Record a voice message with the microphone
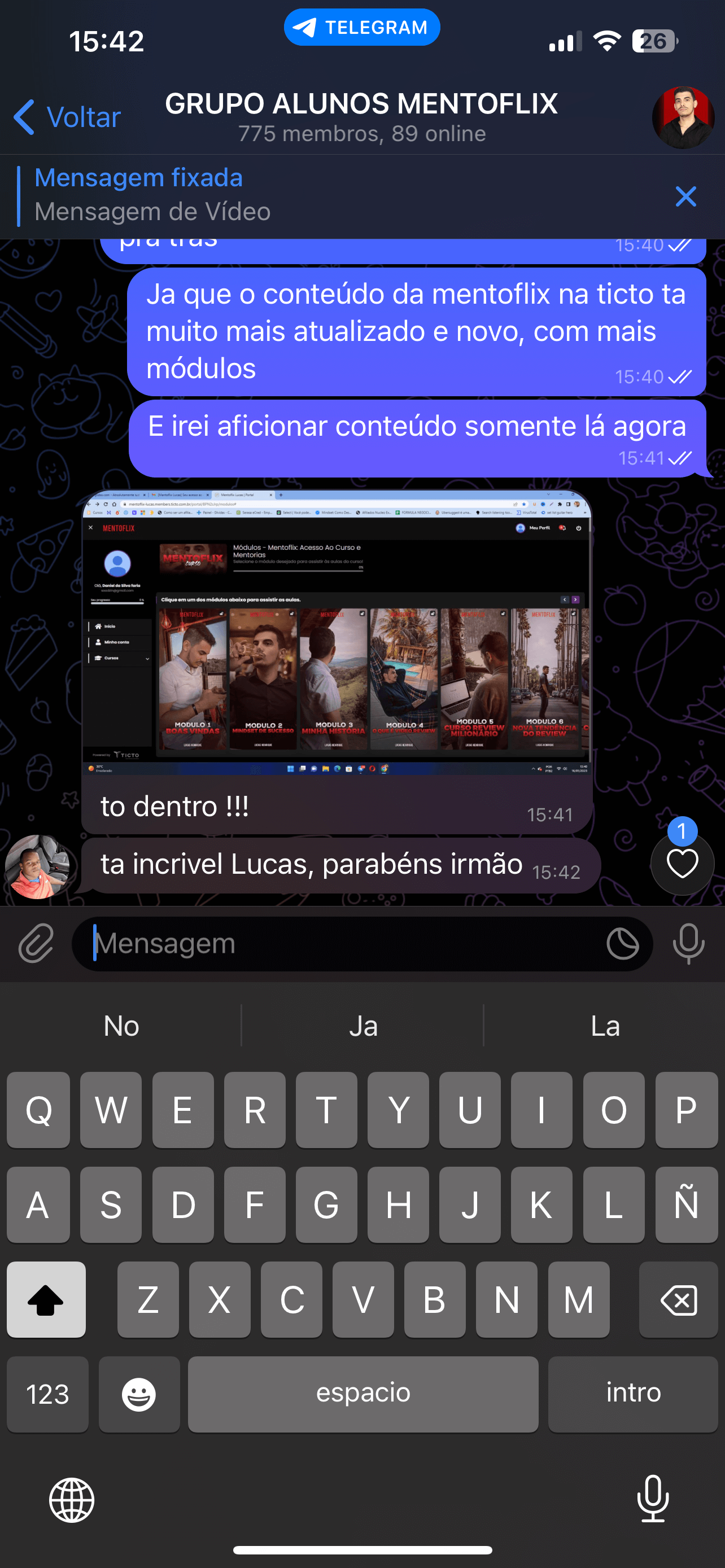Image resolution: width=725 pixels, height=1568 pixels. tap(688, 944)
